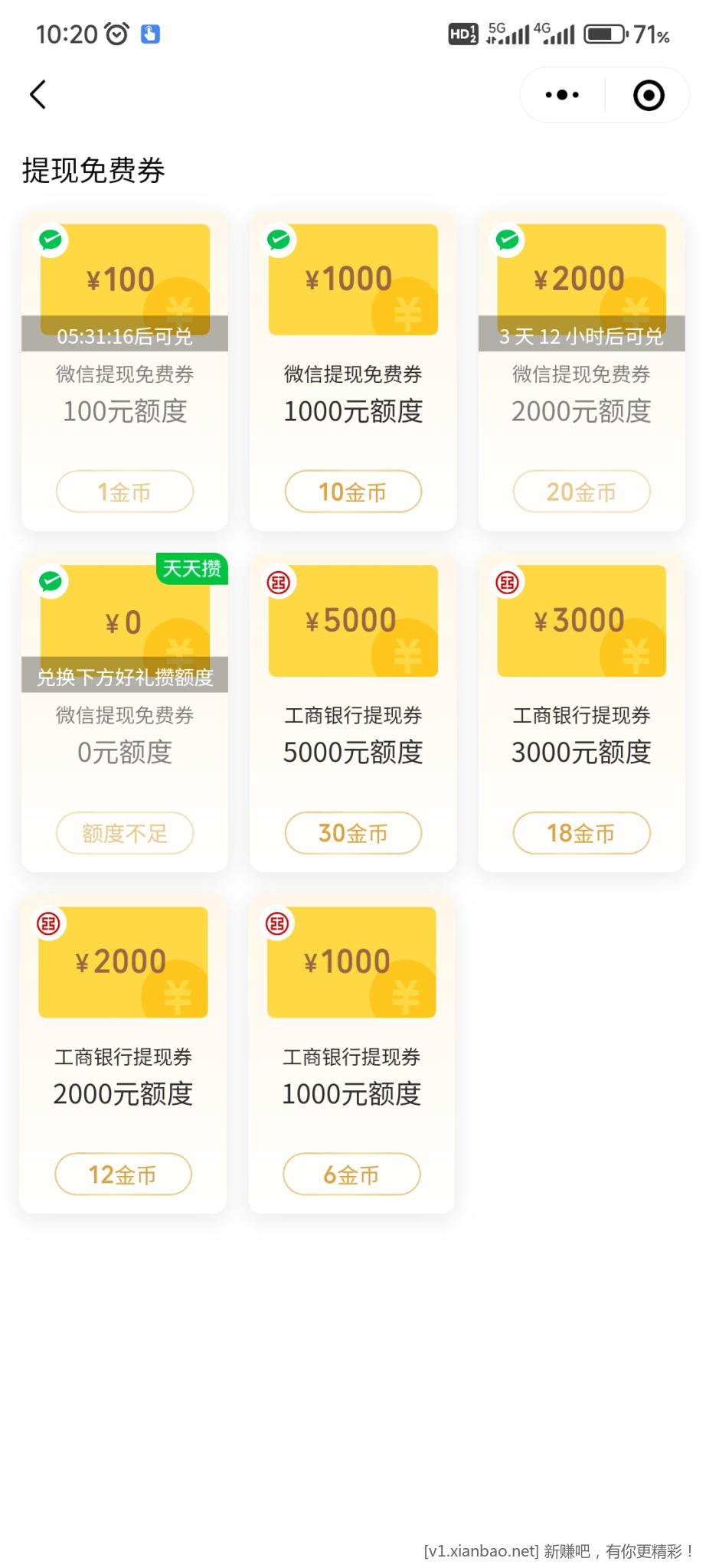Tap the 1金币 button for the 100元 coupon
Image resolution: width=706 pixels, height=1568 pixels.
125,492
